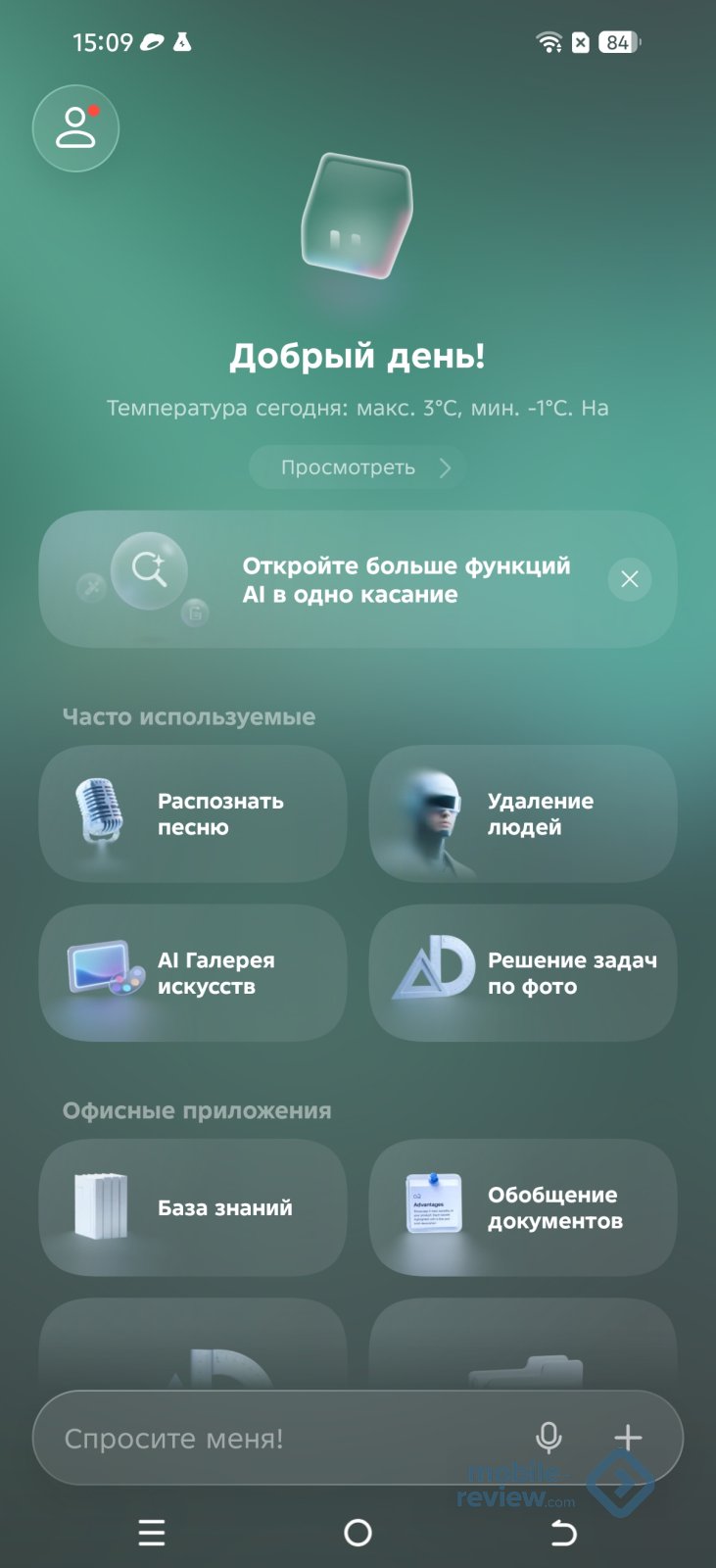Select Решение задач по фото
The image size is (716, 1568).
(x=522, y=973)
